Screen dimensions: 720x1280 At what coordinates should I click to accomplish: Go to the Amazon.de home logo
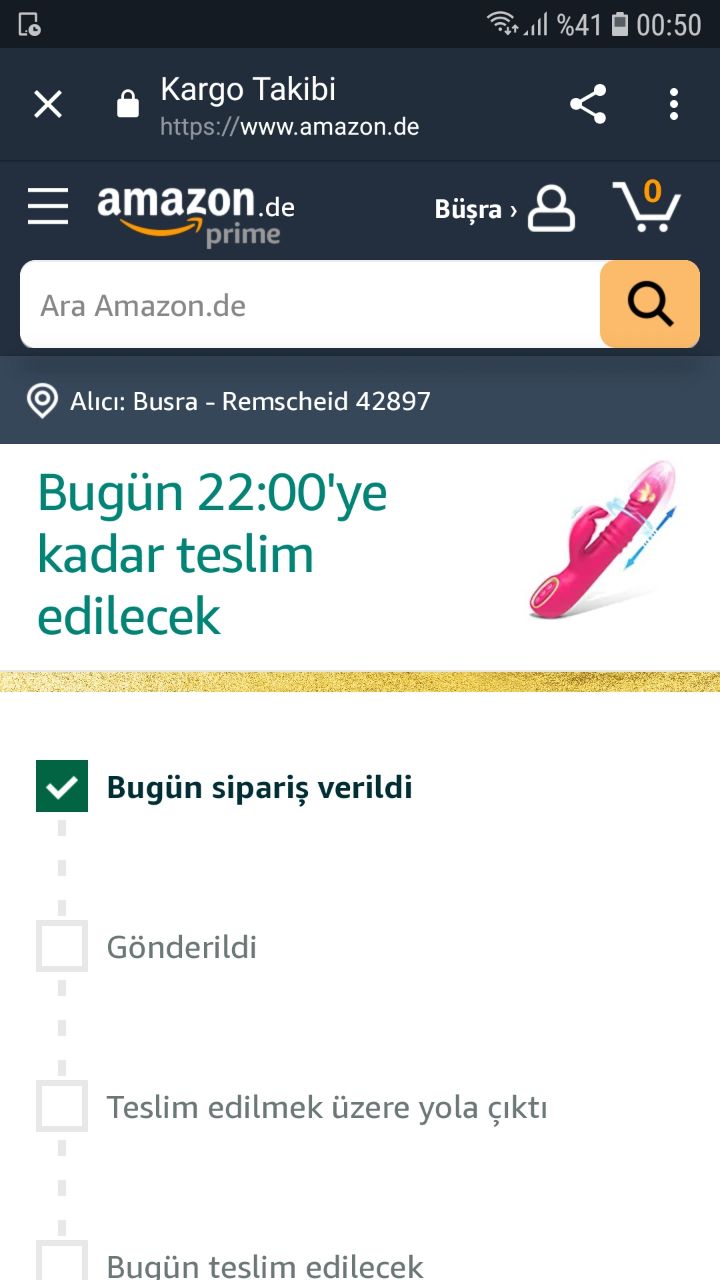coord(196,211)
